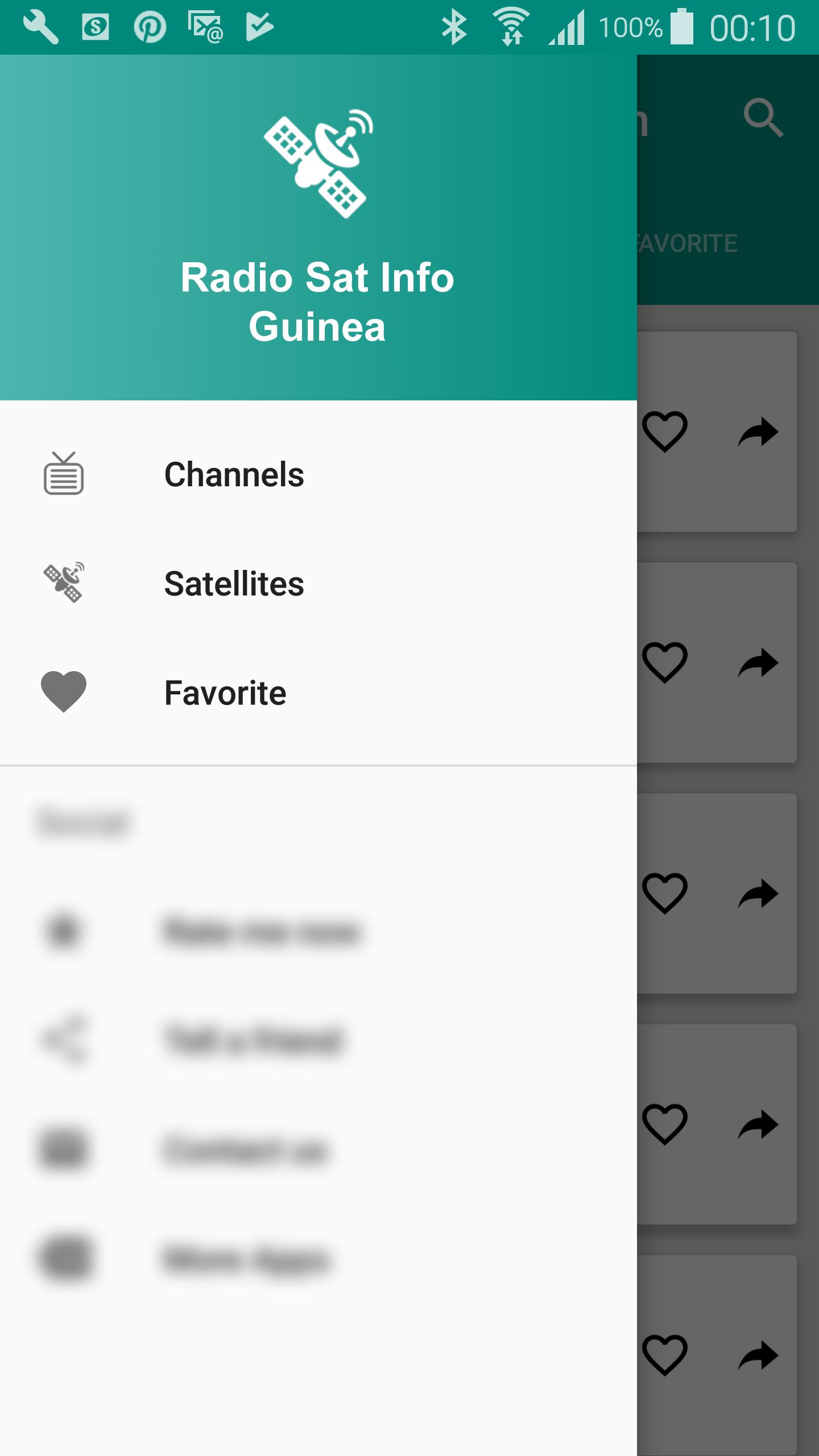Tap the battery level indicator

click(x=682, y=26)
